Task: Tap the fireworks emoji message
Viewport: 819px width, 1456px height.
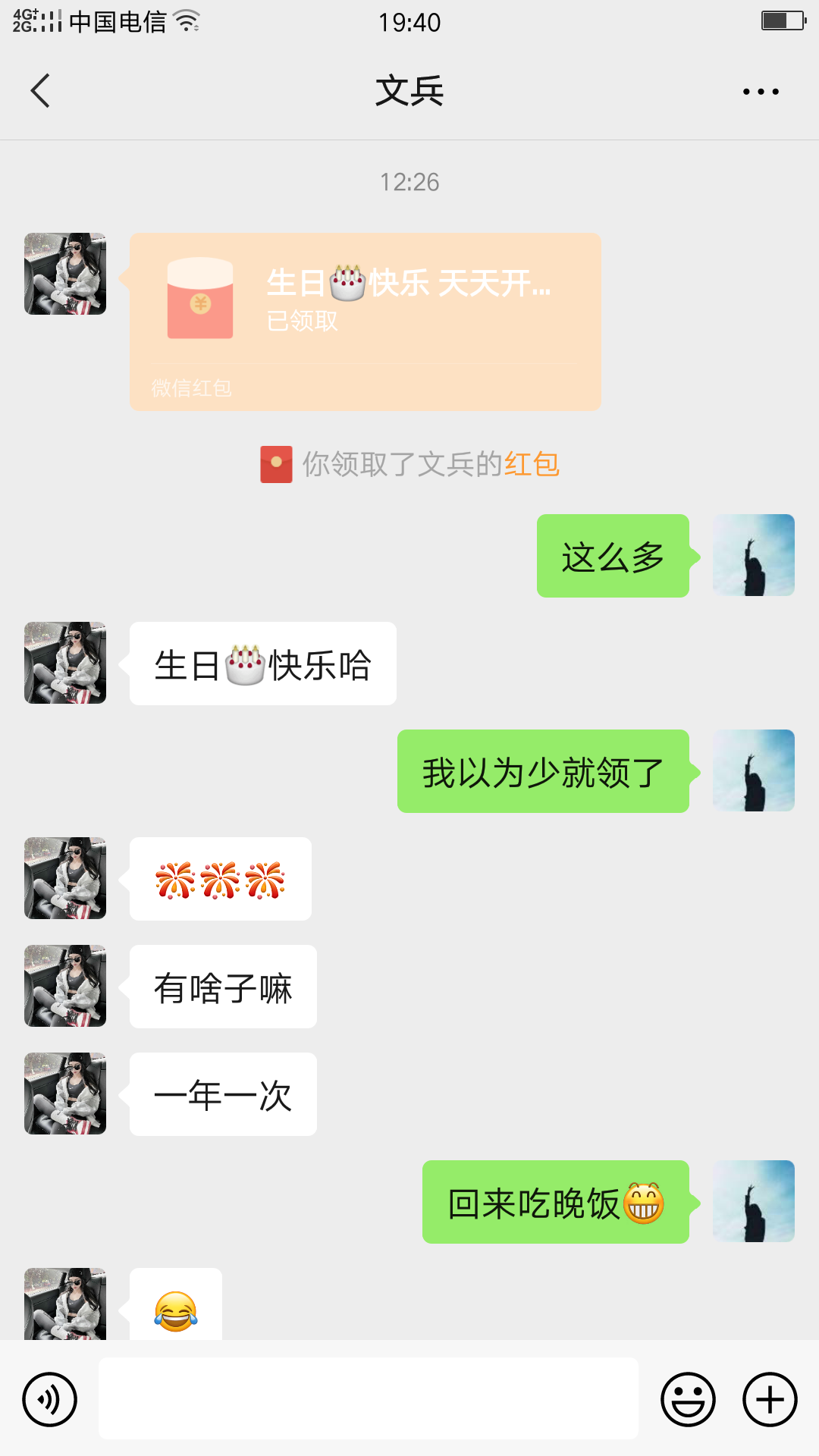Action: click(220, 878)
